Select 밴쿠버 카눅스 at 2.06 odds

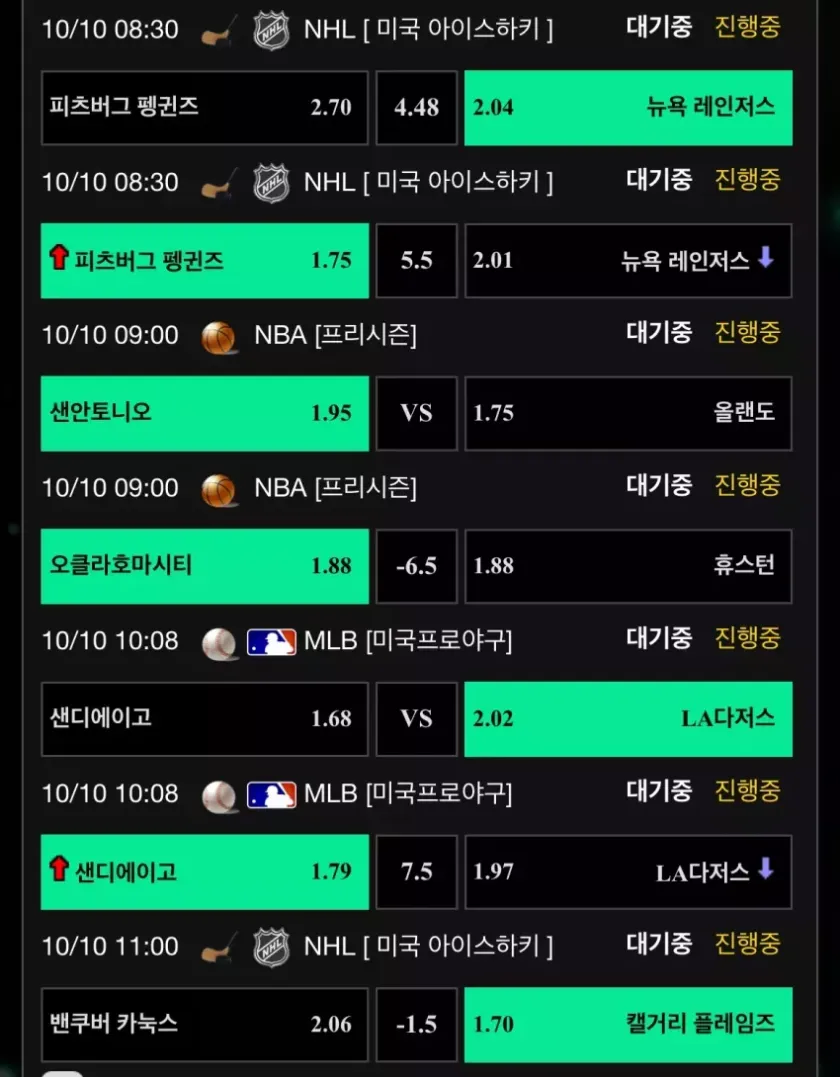[204, 1024]
